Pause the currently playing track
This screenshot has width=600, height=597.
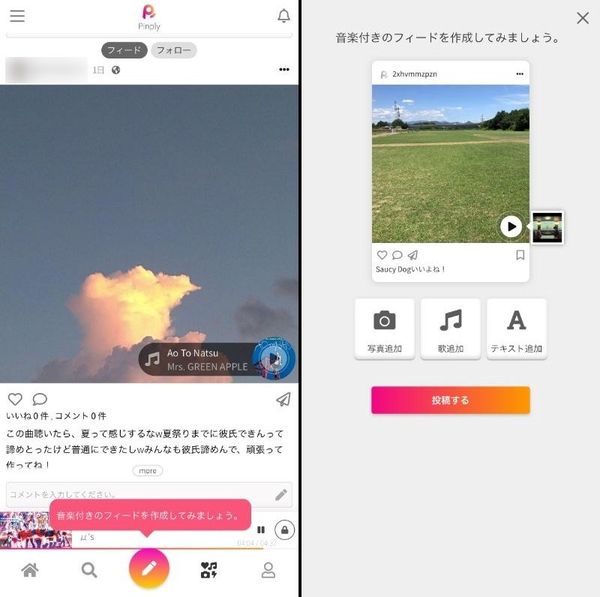pos(261,530)
